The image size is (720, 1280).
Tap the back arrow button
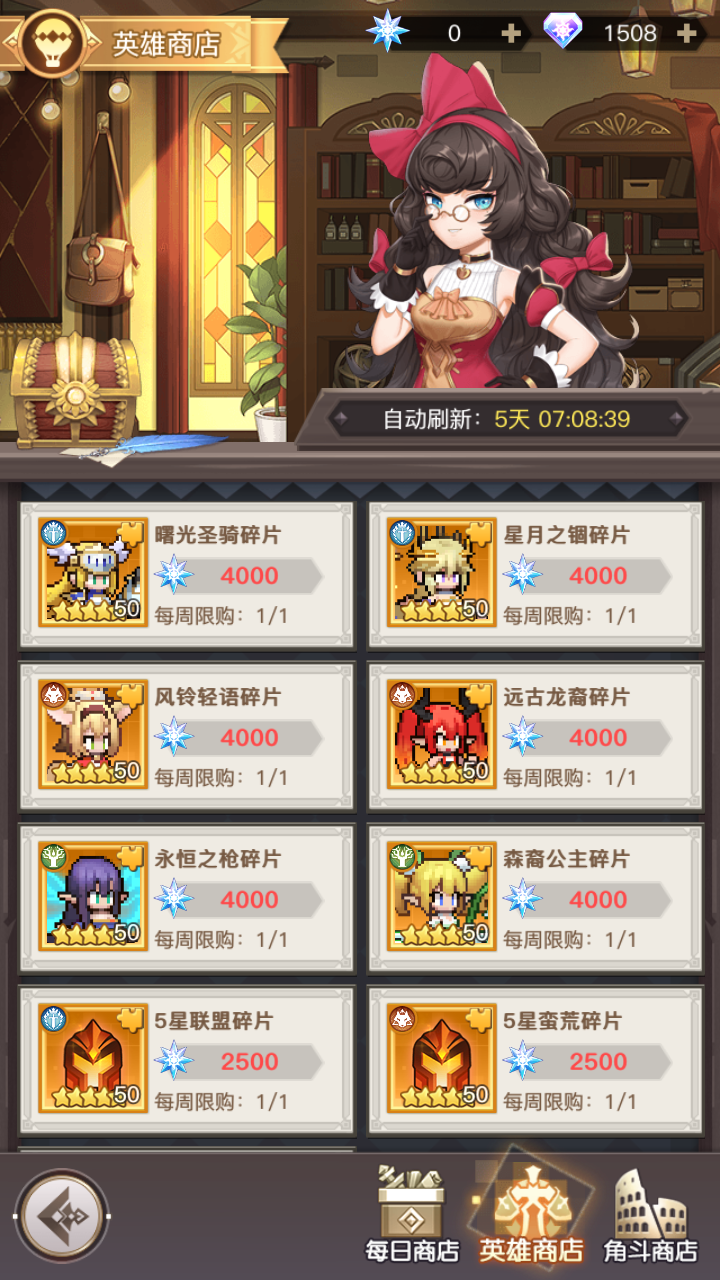click(x=61, y=1217)
